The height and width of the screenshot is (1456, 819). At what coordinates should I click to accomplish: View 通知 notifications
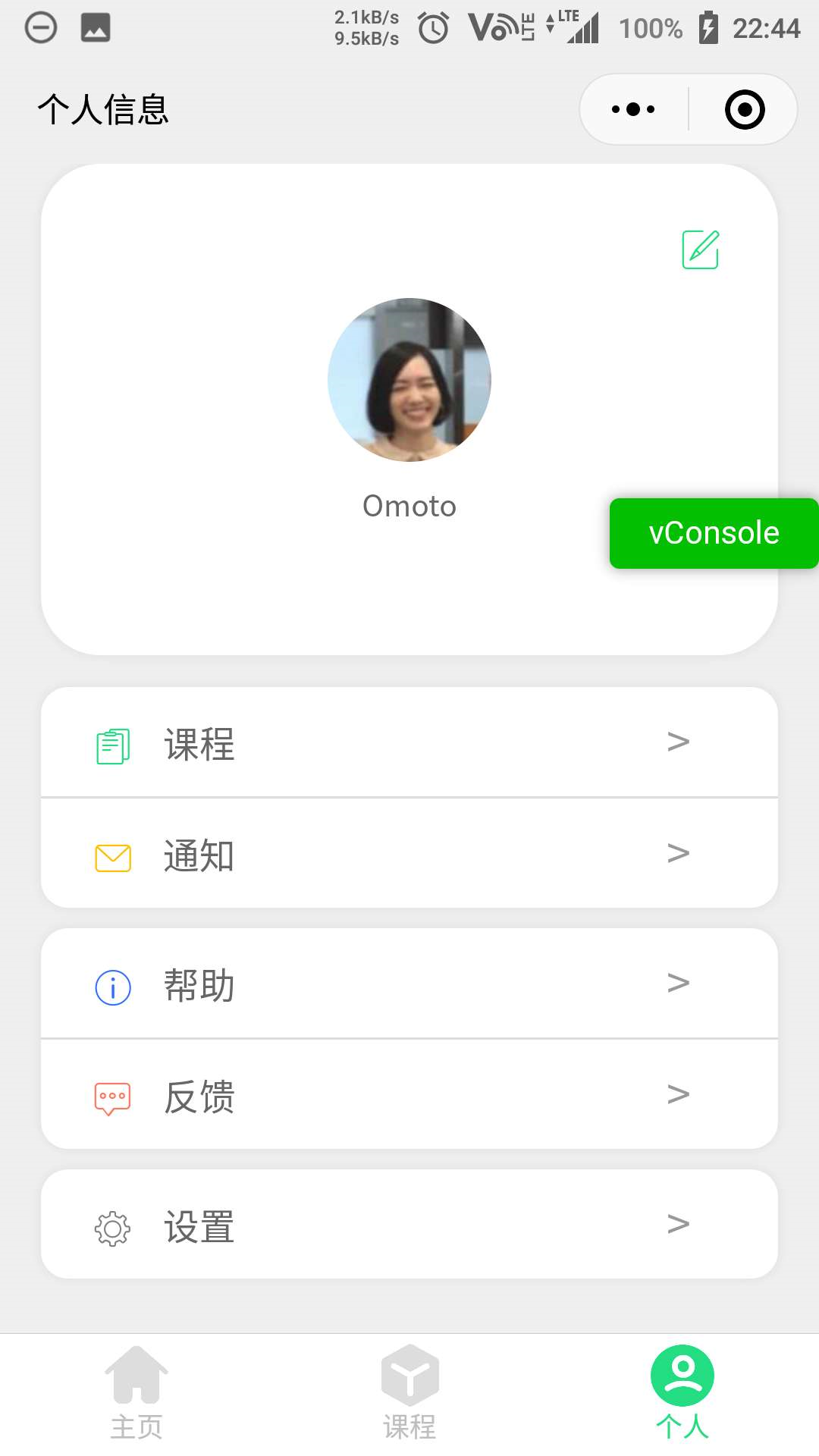[409, 854]
